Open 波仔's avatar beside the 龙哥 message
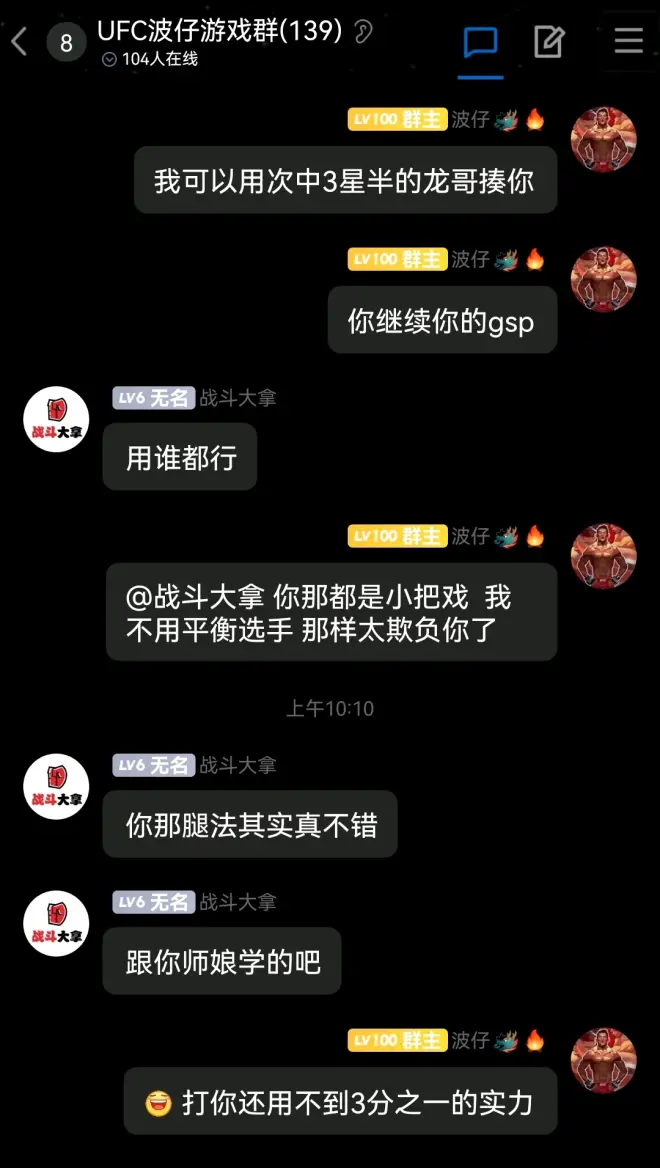Viewport: 660px width, 1168px height. pyautogui.click(x=603, y=140)
